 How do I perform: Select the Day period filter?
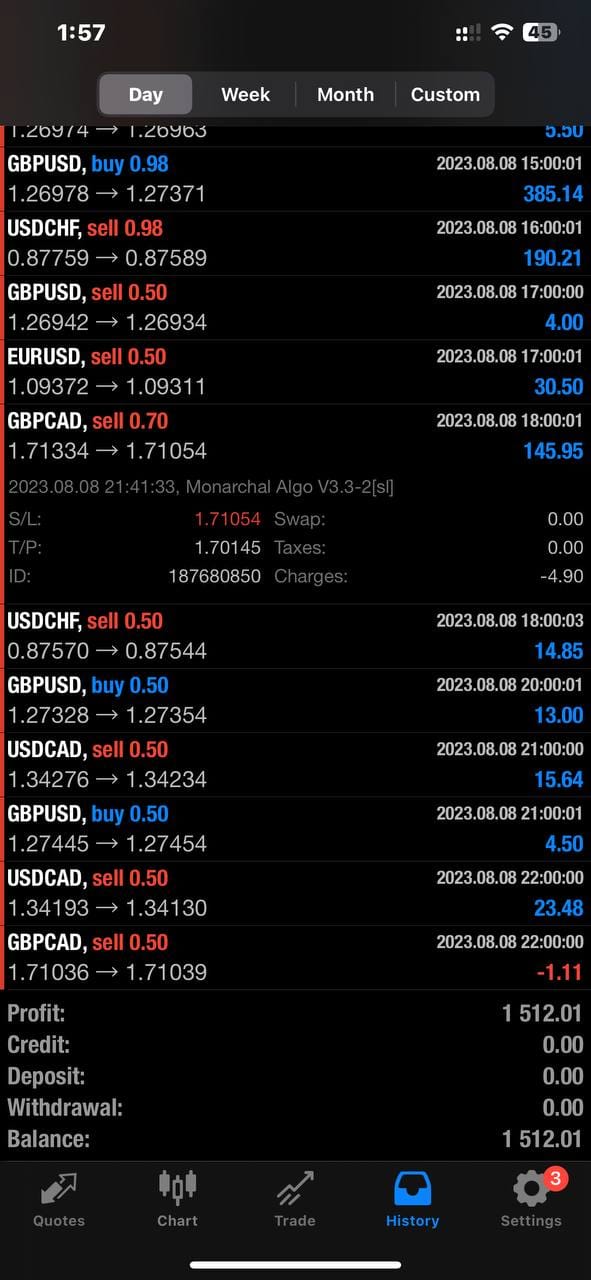[146, 95]
